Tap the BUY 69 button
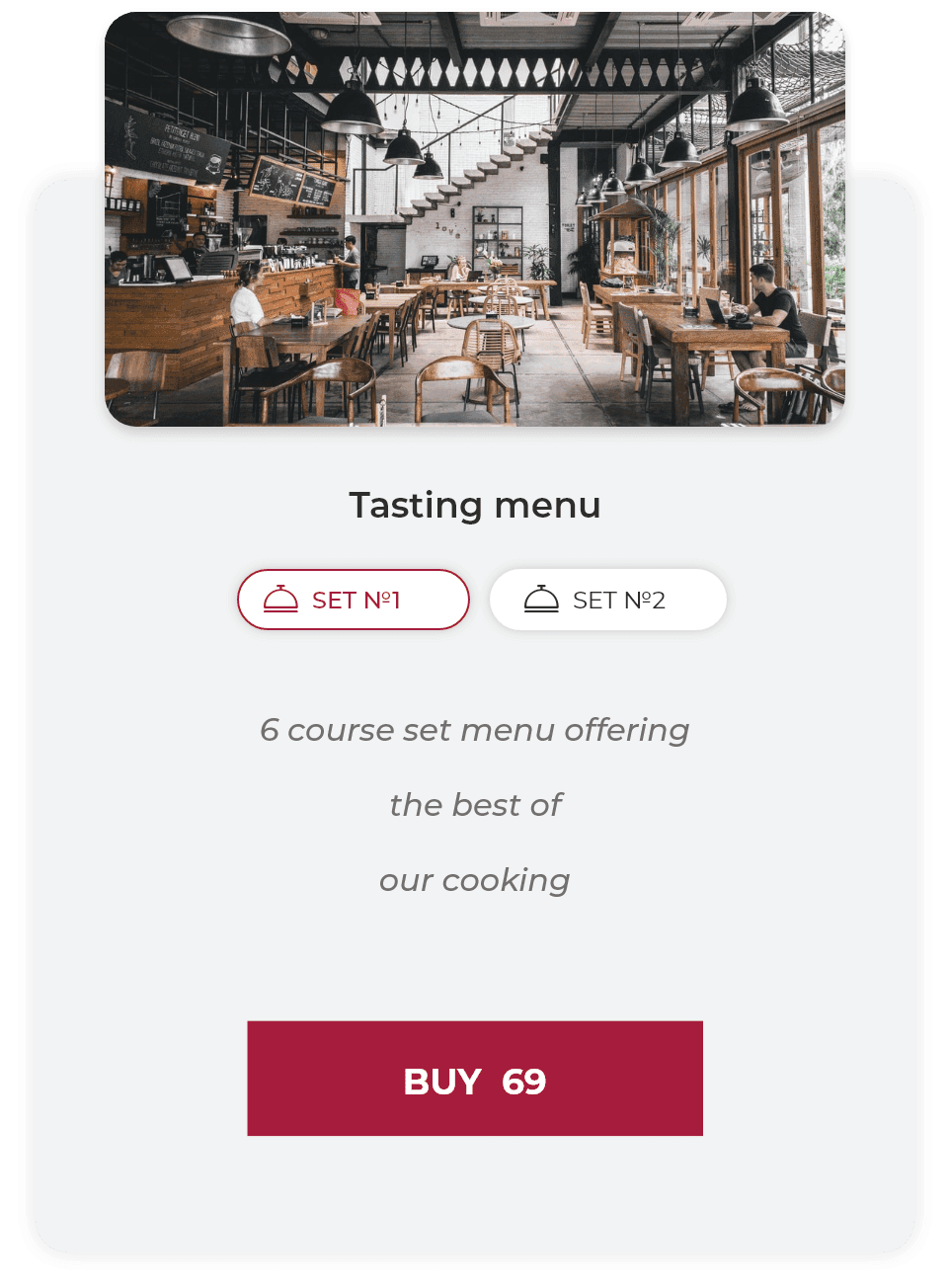This screenshot has width=950, height=1288. coord(474,1079)
